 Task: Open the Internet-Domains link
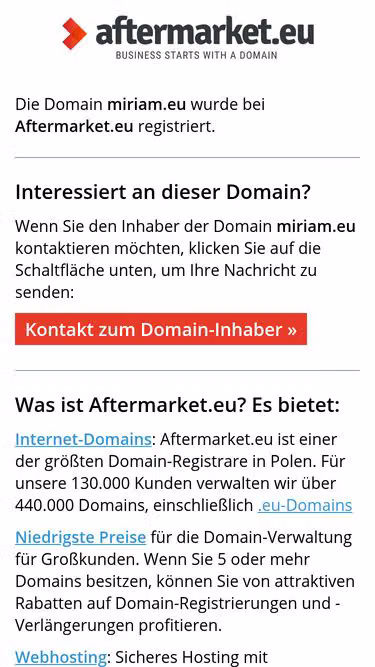coord(83,439)
